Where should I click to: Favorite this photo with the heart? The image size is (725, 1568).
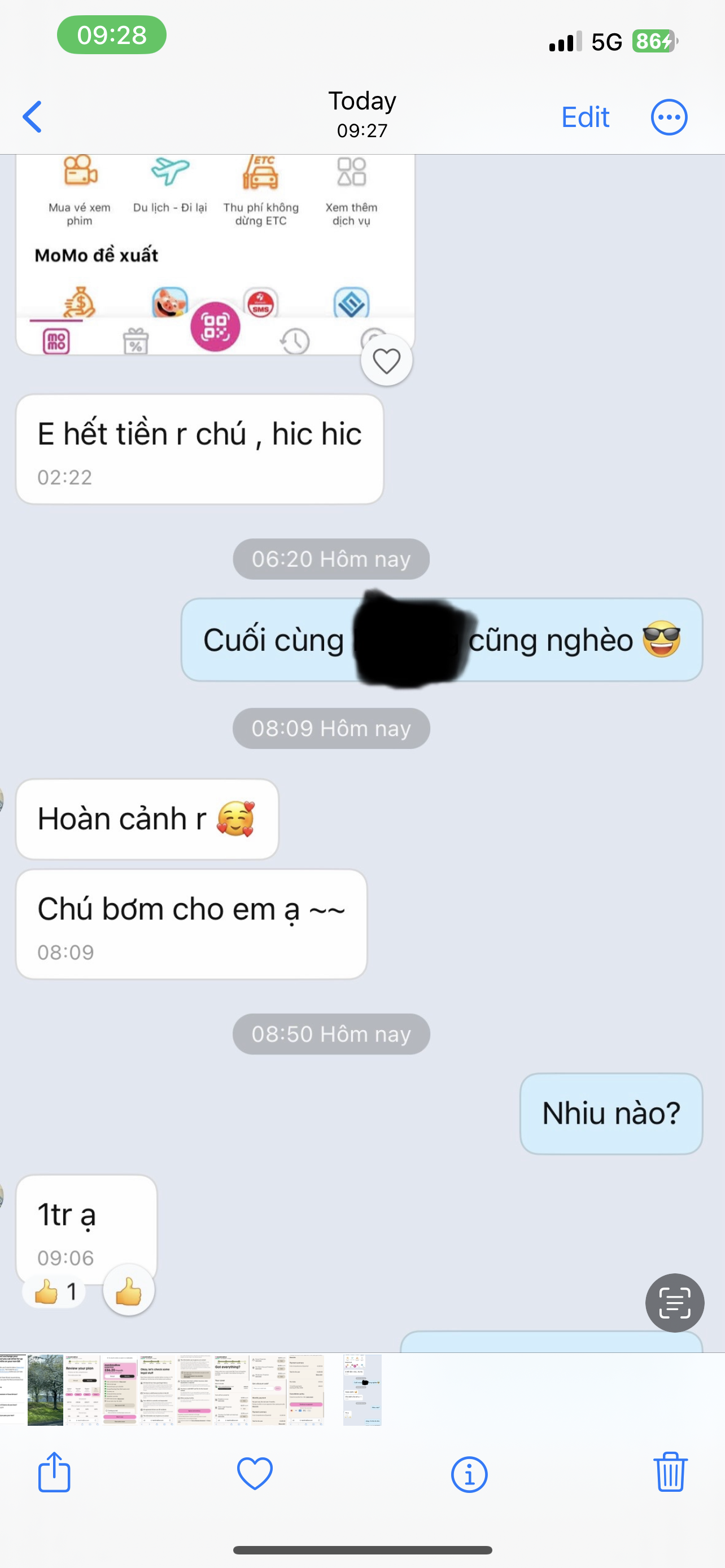255,1474
